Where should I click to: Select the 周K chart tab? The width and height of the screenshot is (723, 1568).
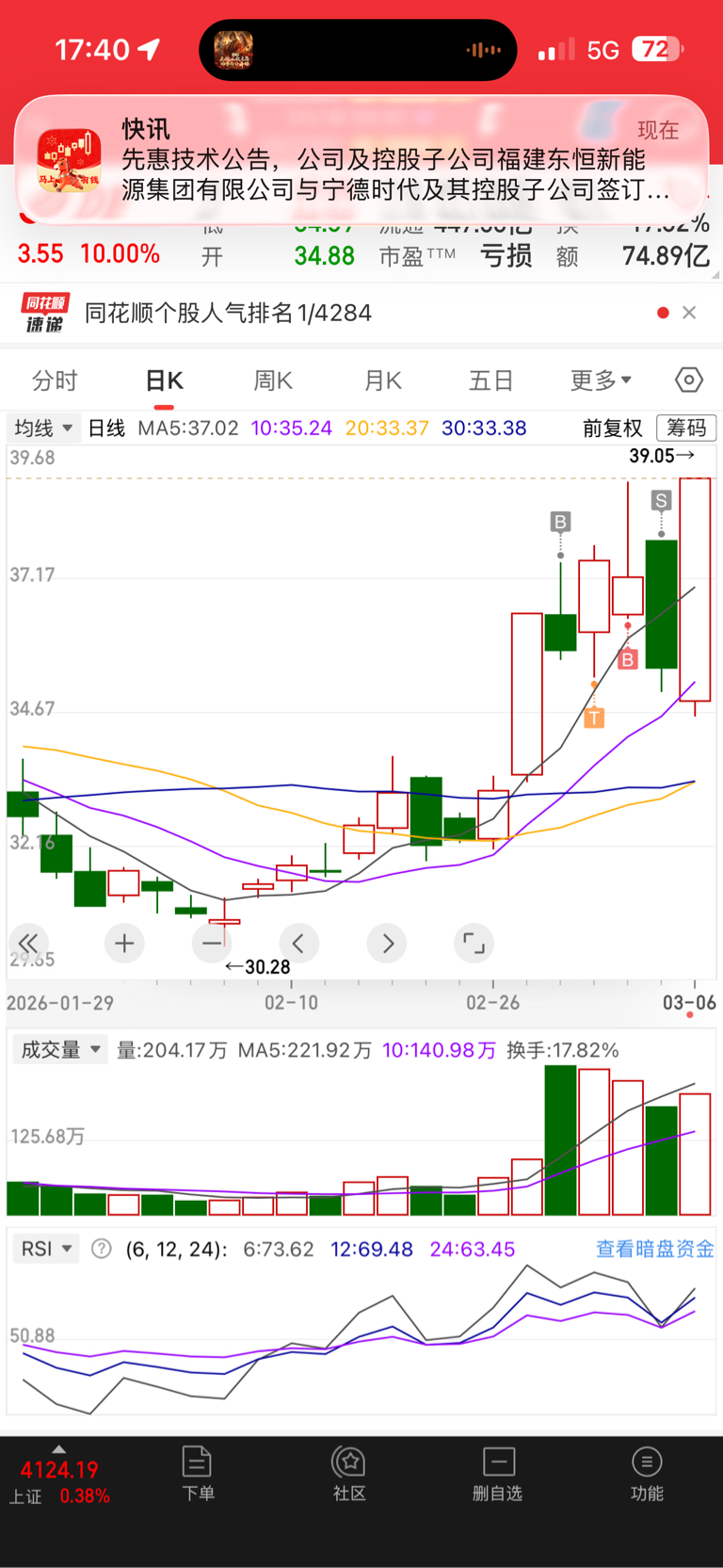pyautogui.click(x=273, y=380)
